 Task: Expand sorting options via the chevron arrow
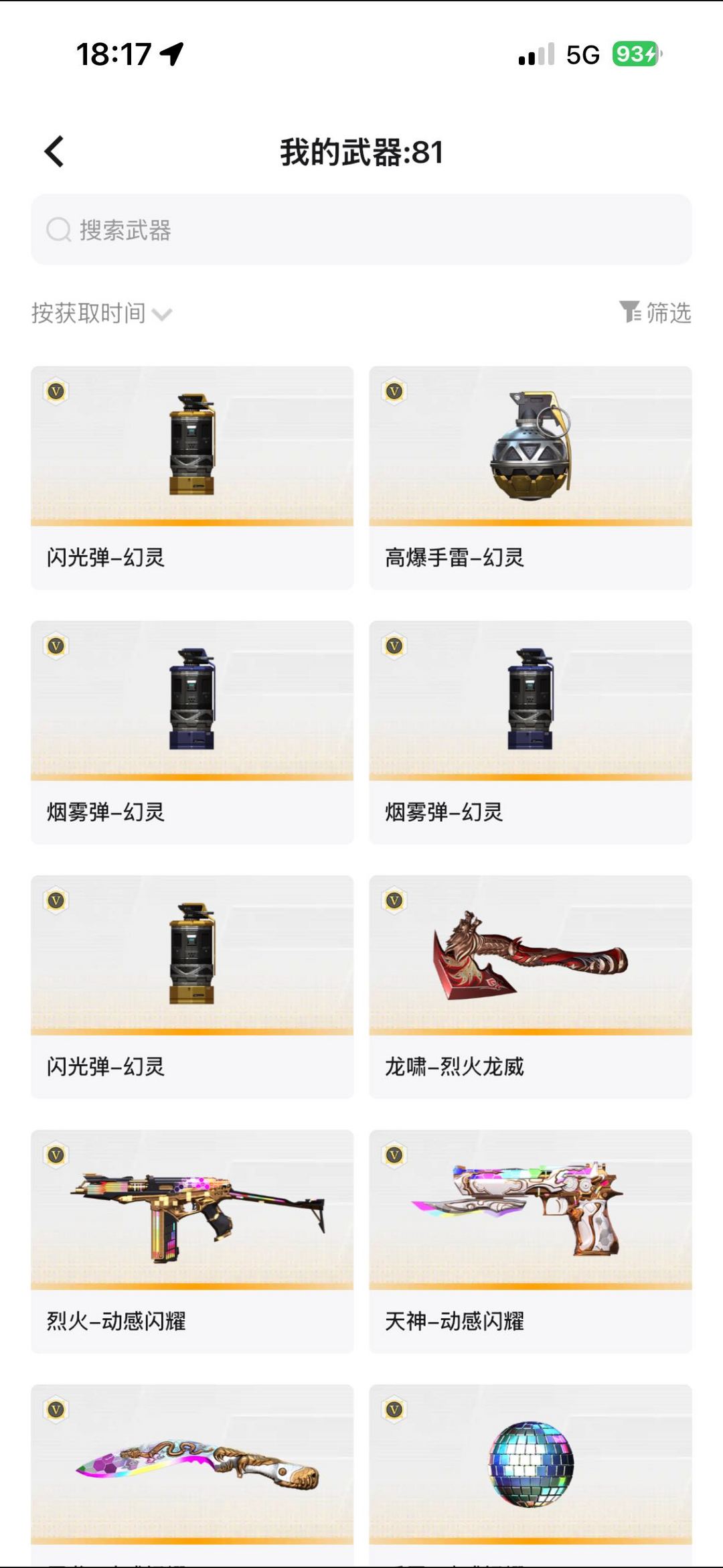(162, 313)
